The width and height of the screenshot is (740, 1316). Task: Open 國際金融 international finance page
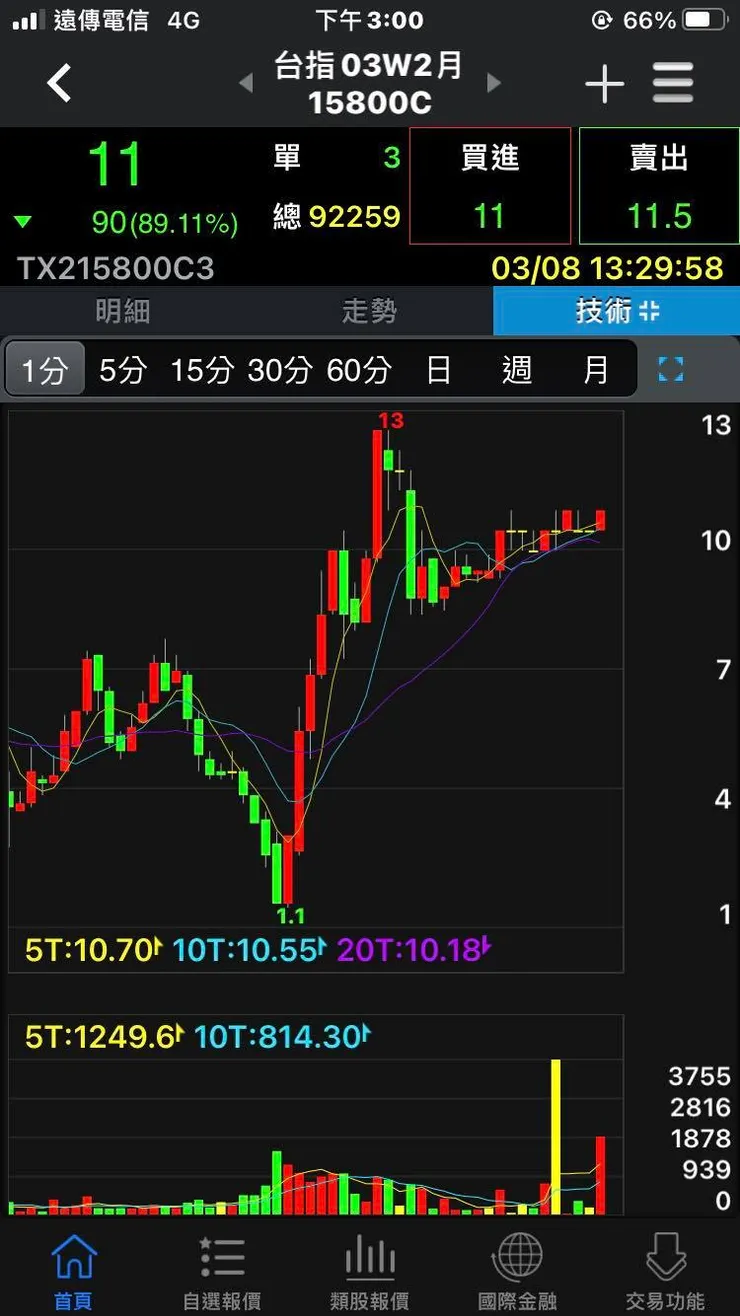point(517,1266)
